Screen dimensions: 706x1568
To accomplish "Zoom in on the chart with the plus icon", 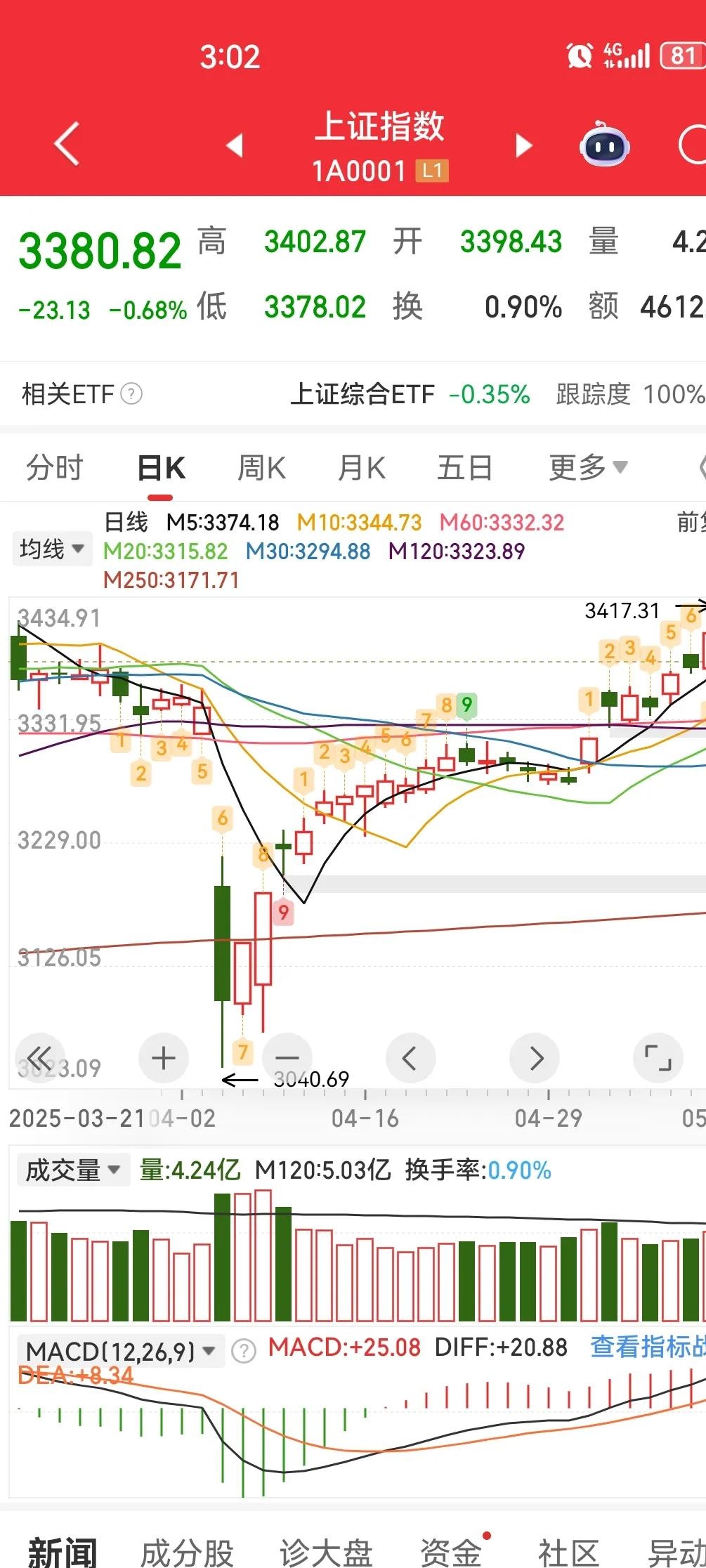I will pos(163,1058).
